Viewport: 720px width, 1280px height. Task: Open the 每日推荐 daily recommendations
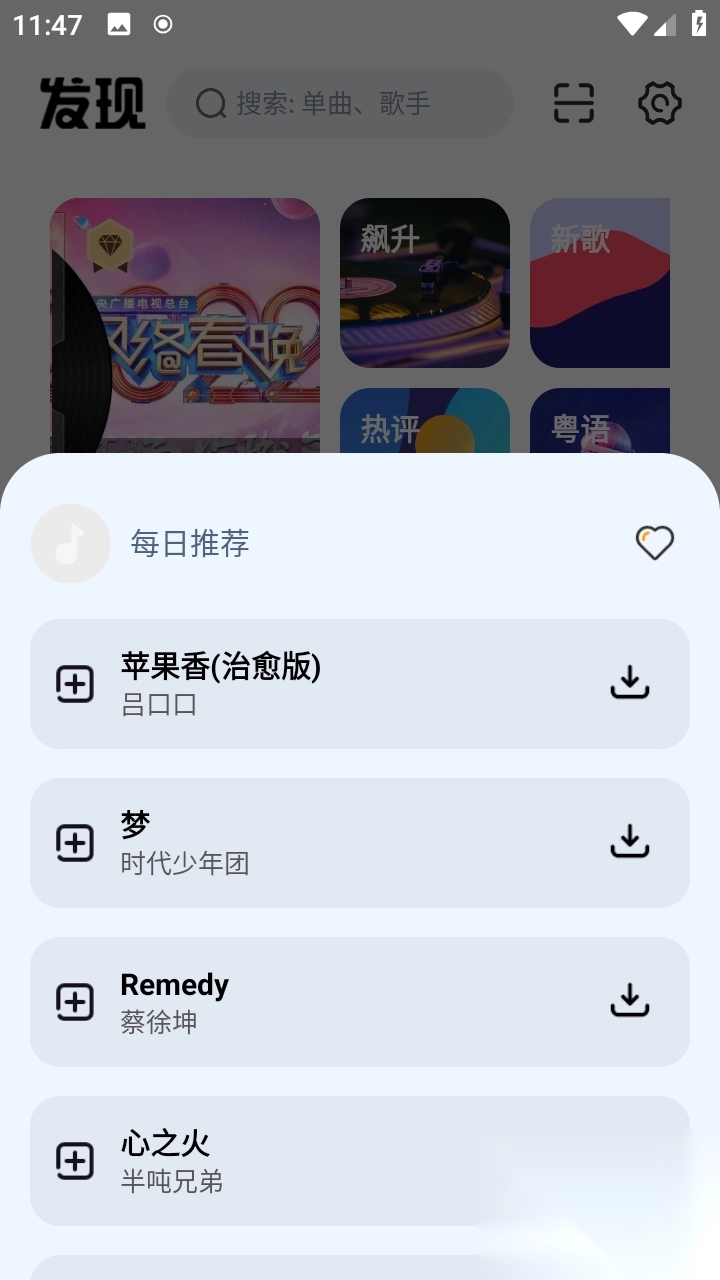189,543
